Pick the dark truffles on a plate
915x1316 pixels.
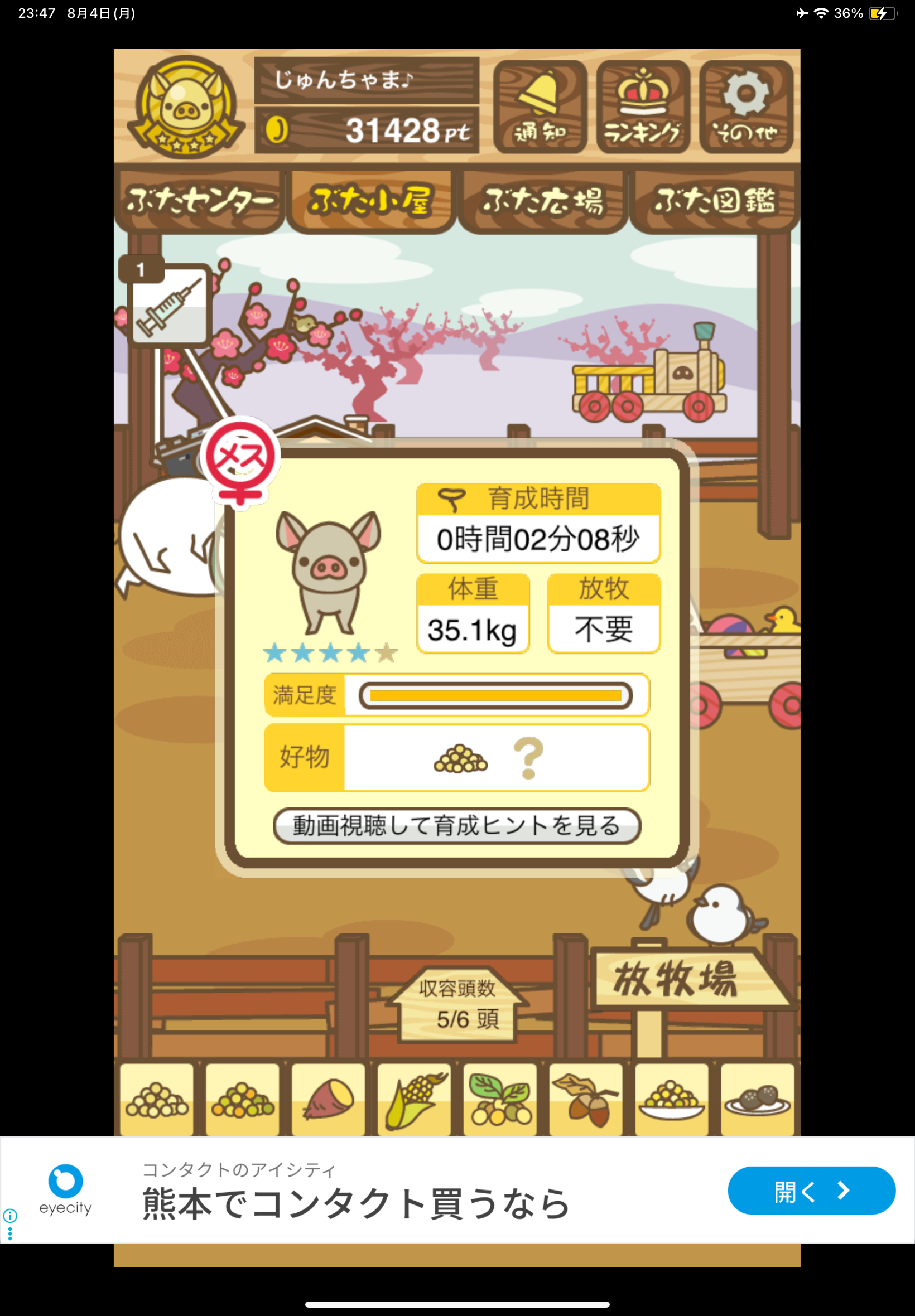tap(757, 1100)
